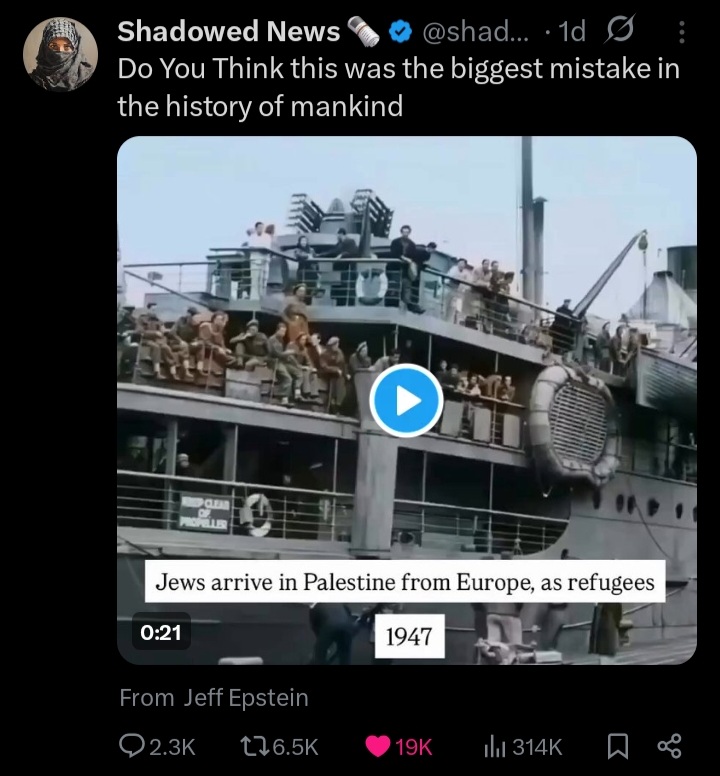Open Shadowed News profile picture
This screenshot has height=776, width=720.
60,54
